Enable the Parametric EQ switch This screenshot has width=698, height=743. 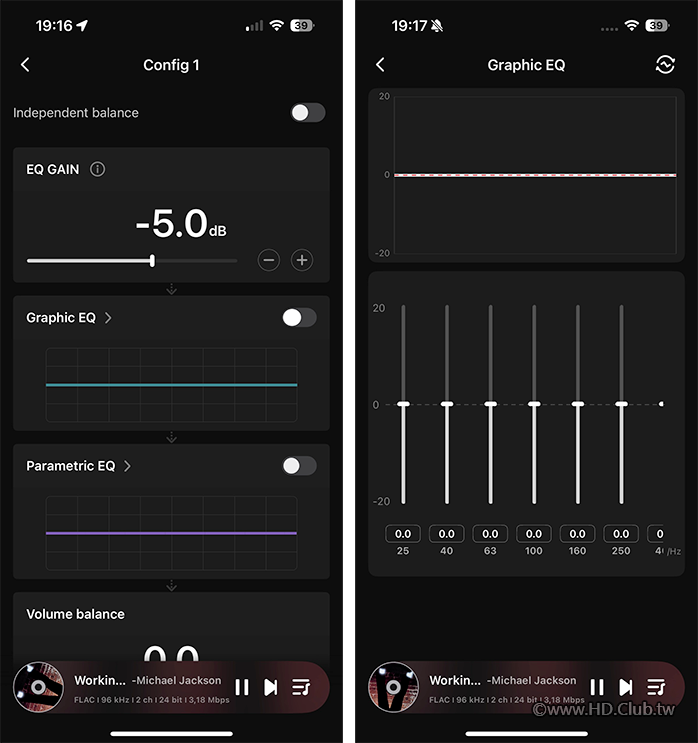[x=298, y=466]
